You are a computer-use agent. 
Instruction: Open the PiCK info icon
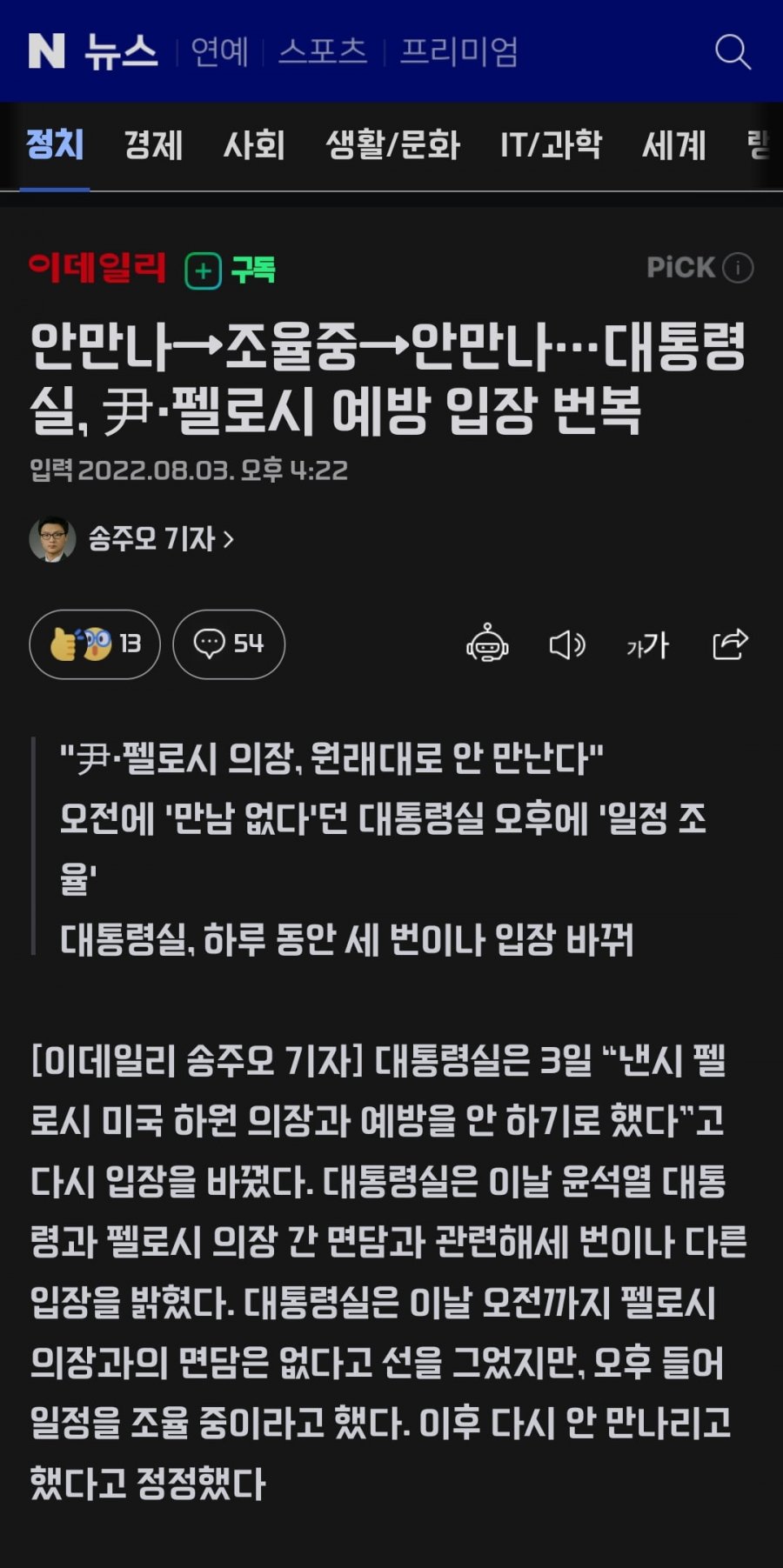[738, 268]
